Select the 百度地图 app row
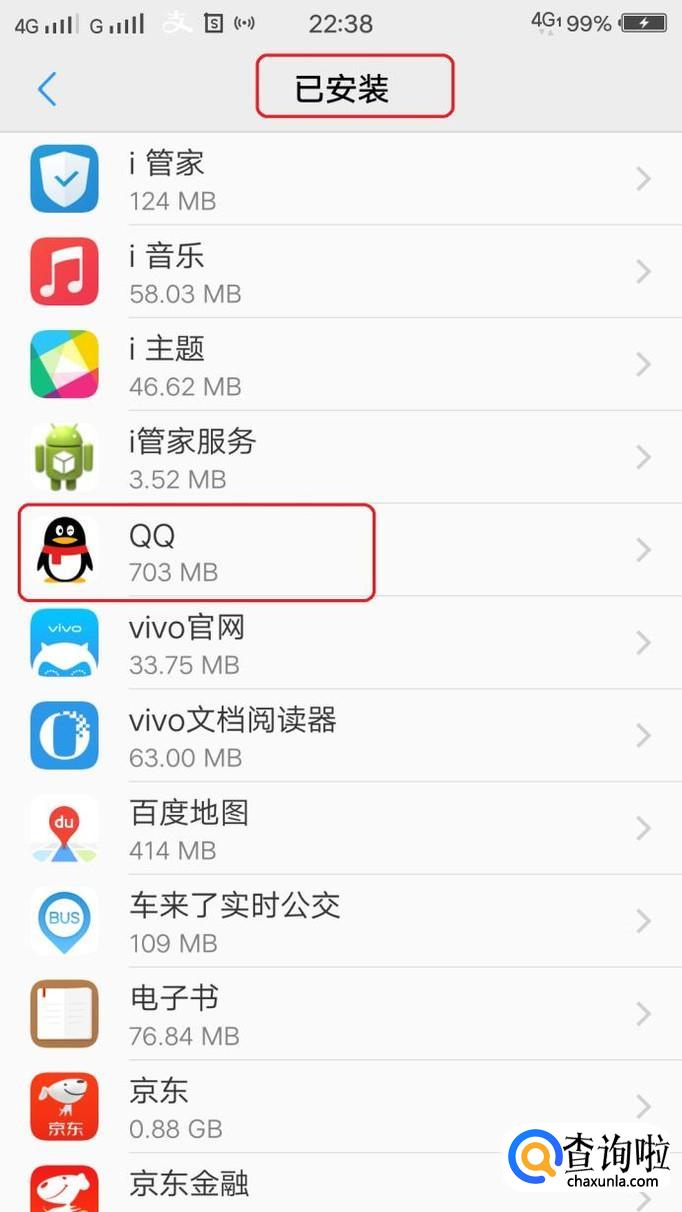 [340, 829]
